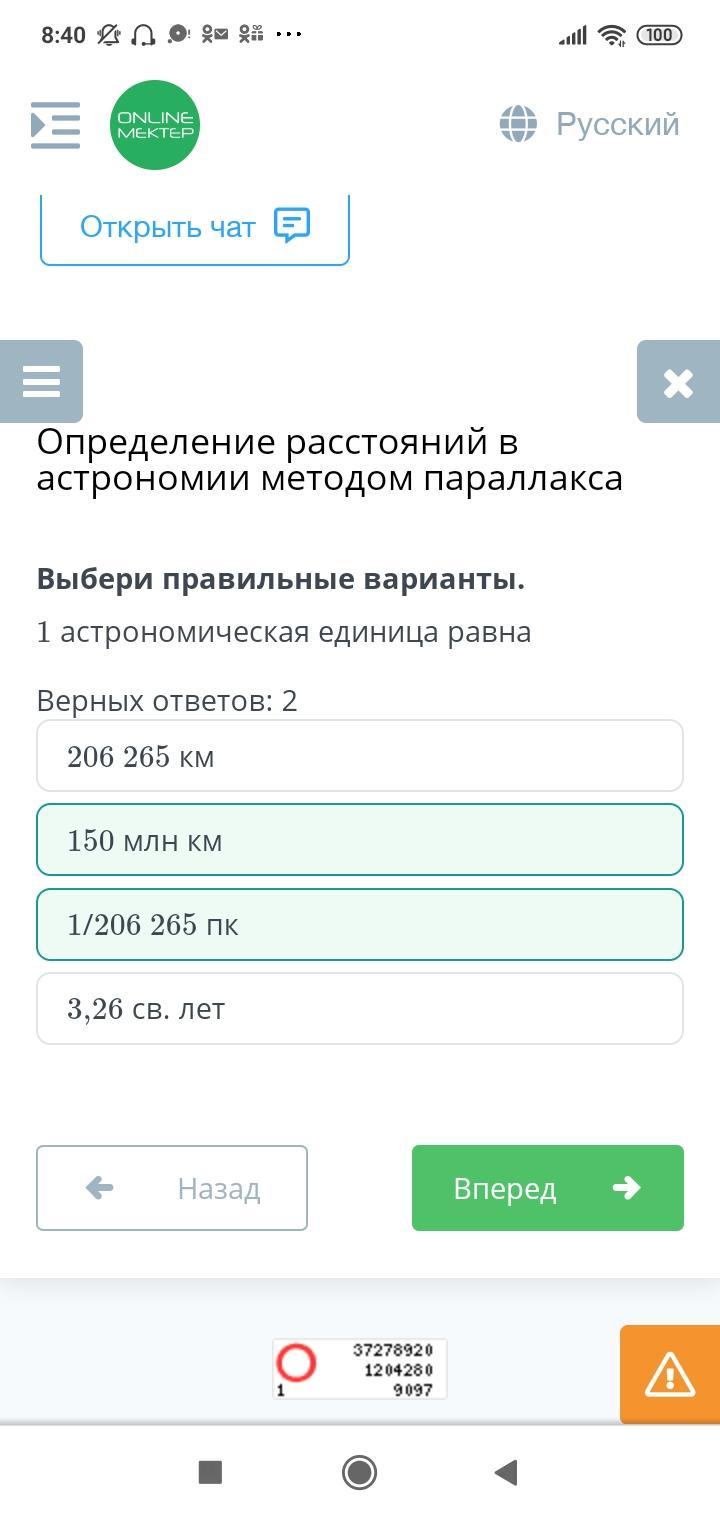720x1520 pixels.
Task: Deselect the answer 1/206 265 пк
Action: pyautogui.click(x=360, y=925)
